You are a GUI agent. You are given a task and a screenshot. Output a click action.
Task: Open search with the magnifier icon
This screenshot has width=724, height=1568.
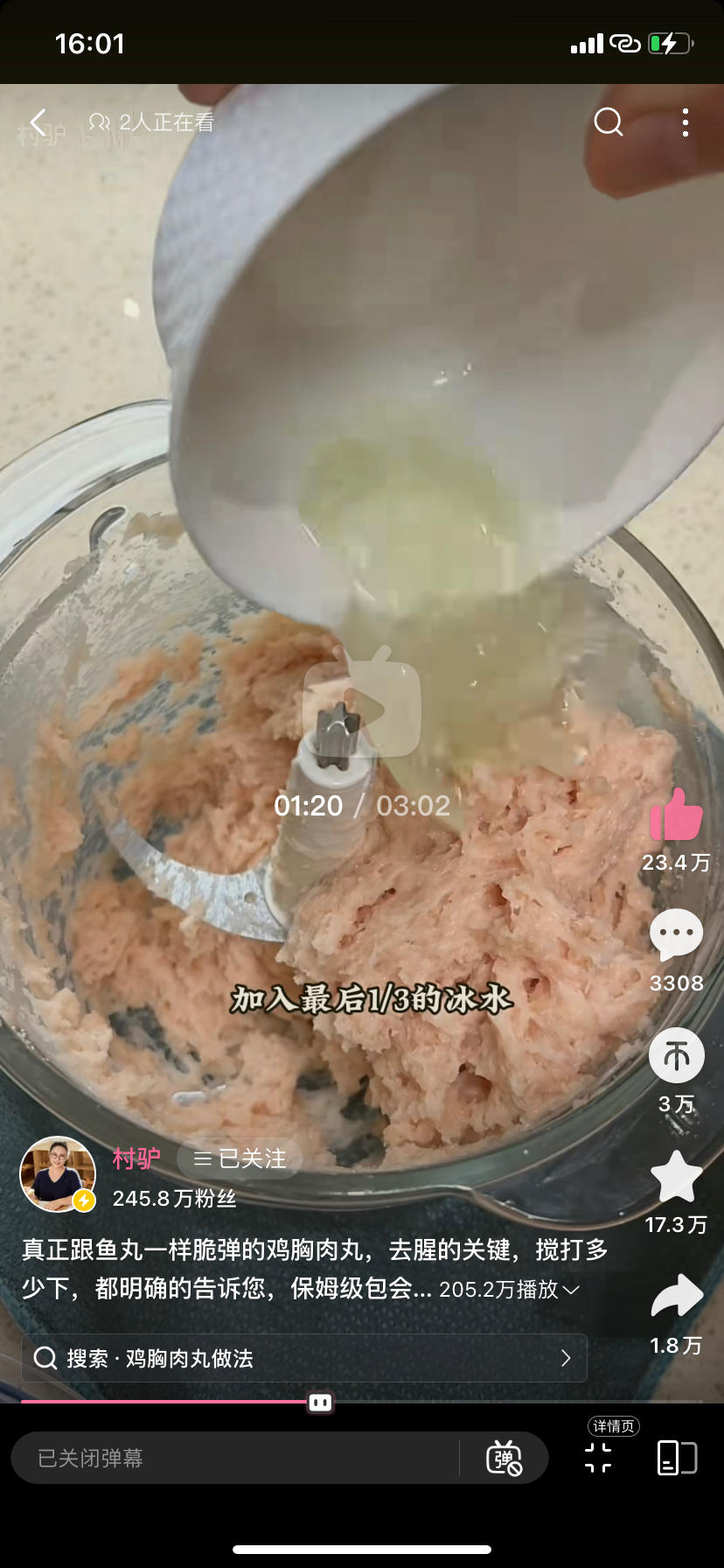click(x=609, y=122)
